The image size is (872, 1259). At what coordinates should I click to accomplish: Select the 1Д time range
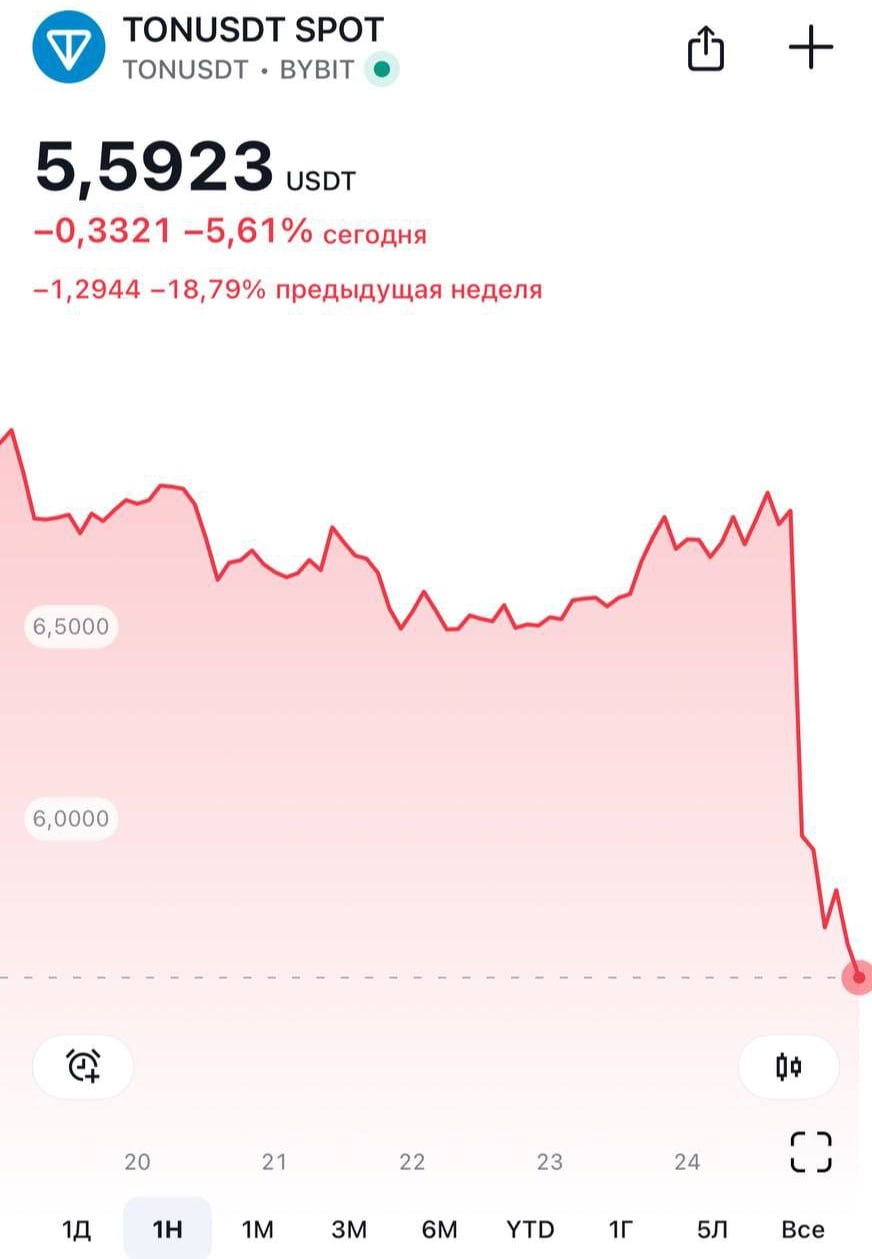[x=76, y=1229]
